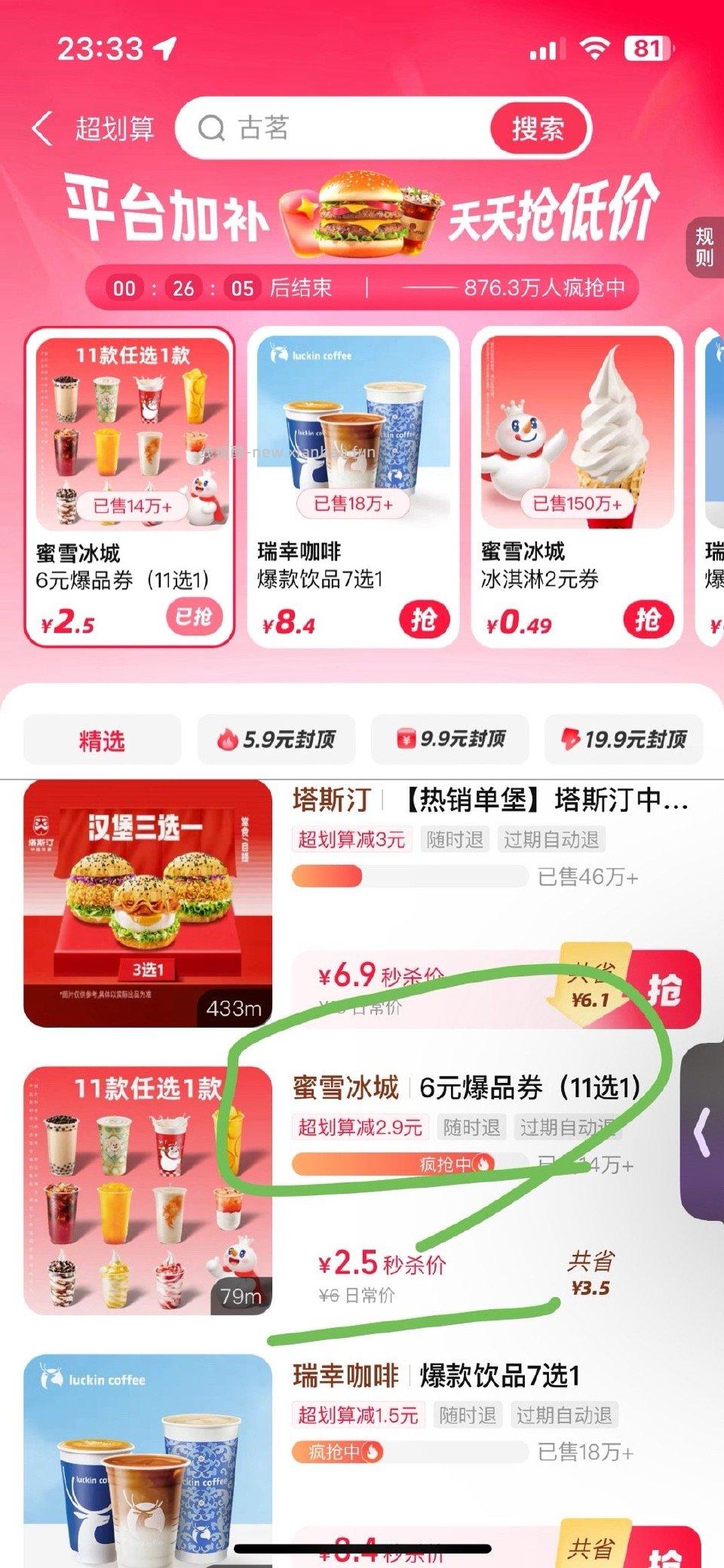This screenshot has width=724, height=1568.
Task: Tap the Wi-Fi indicator in the status bar
Action: click(595, 47)
